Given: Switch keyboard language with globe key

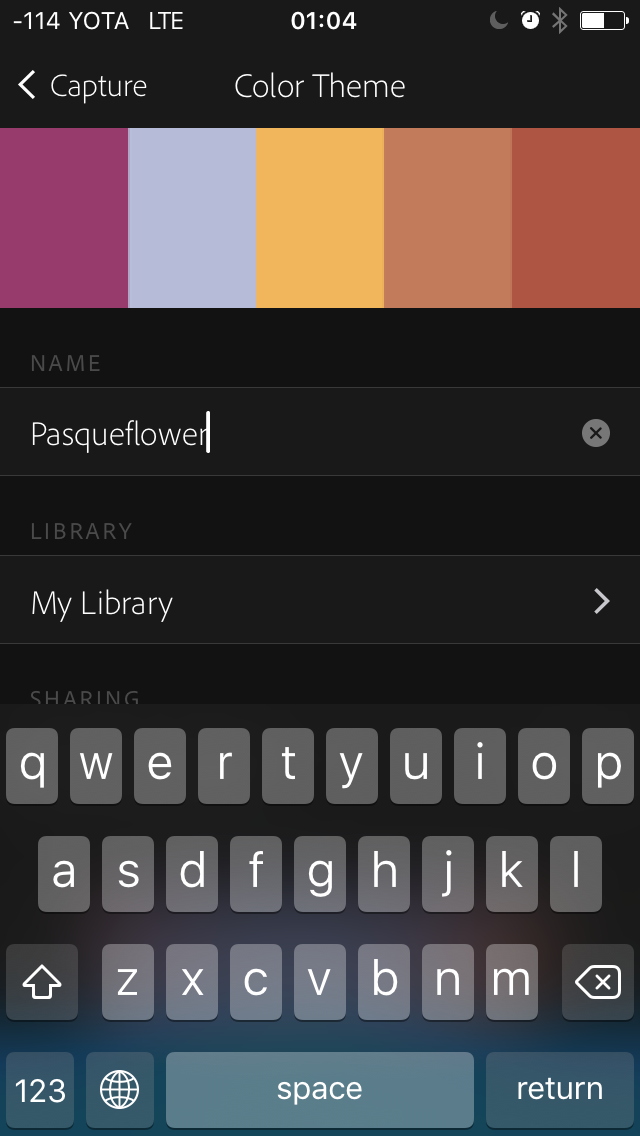Looking at the screenshot, I should click(120, 1089).
